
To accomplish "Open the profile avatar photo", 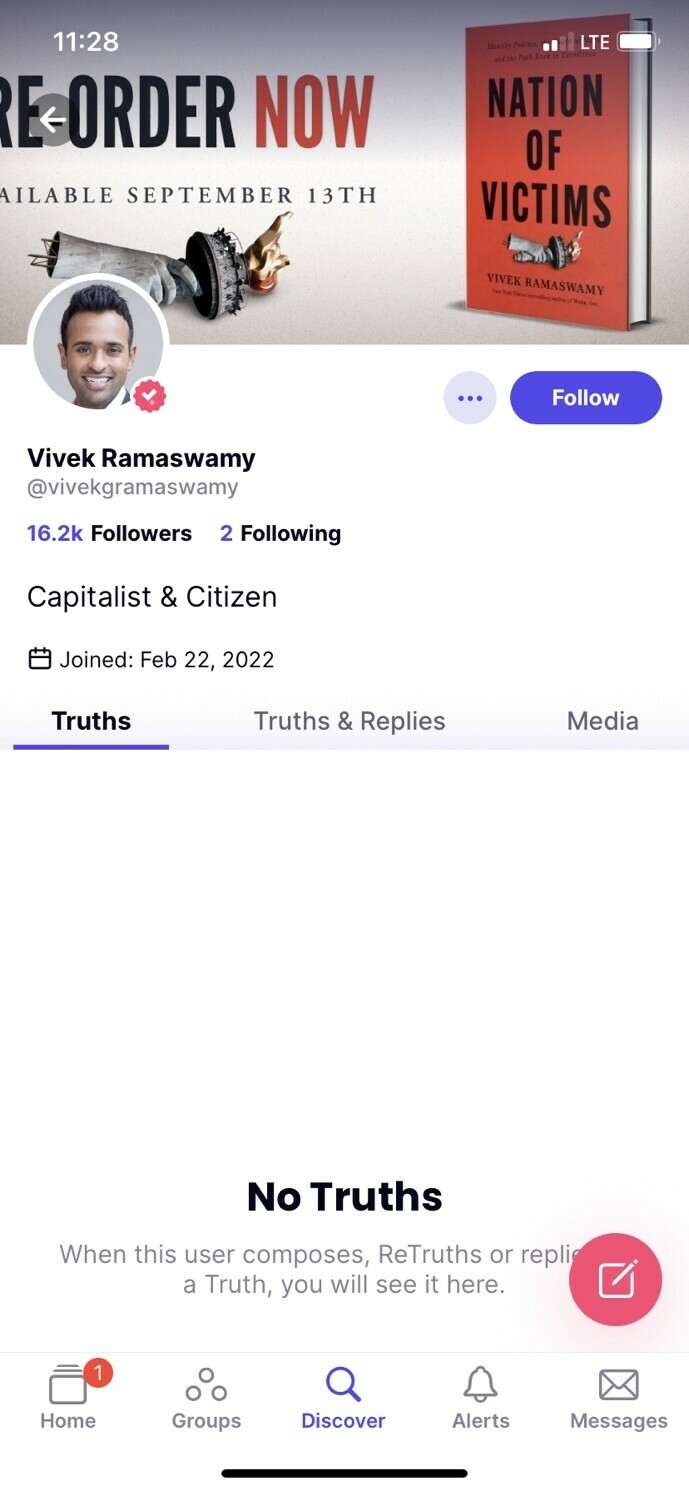I will [98, 343].
